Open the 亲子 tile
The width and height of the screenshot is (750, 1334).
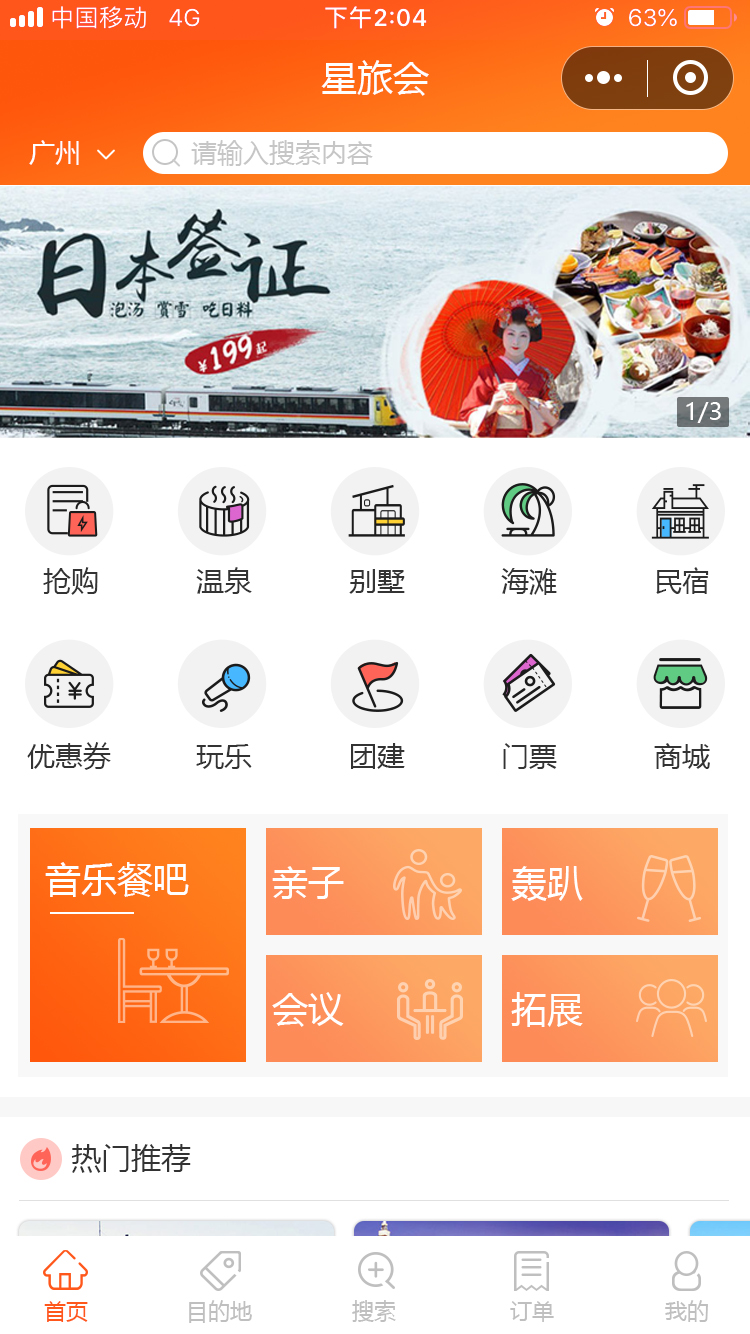click(x=374, y=881)
